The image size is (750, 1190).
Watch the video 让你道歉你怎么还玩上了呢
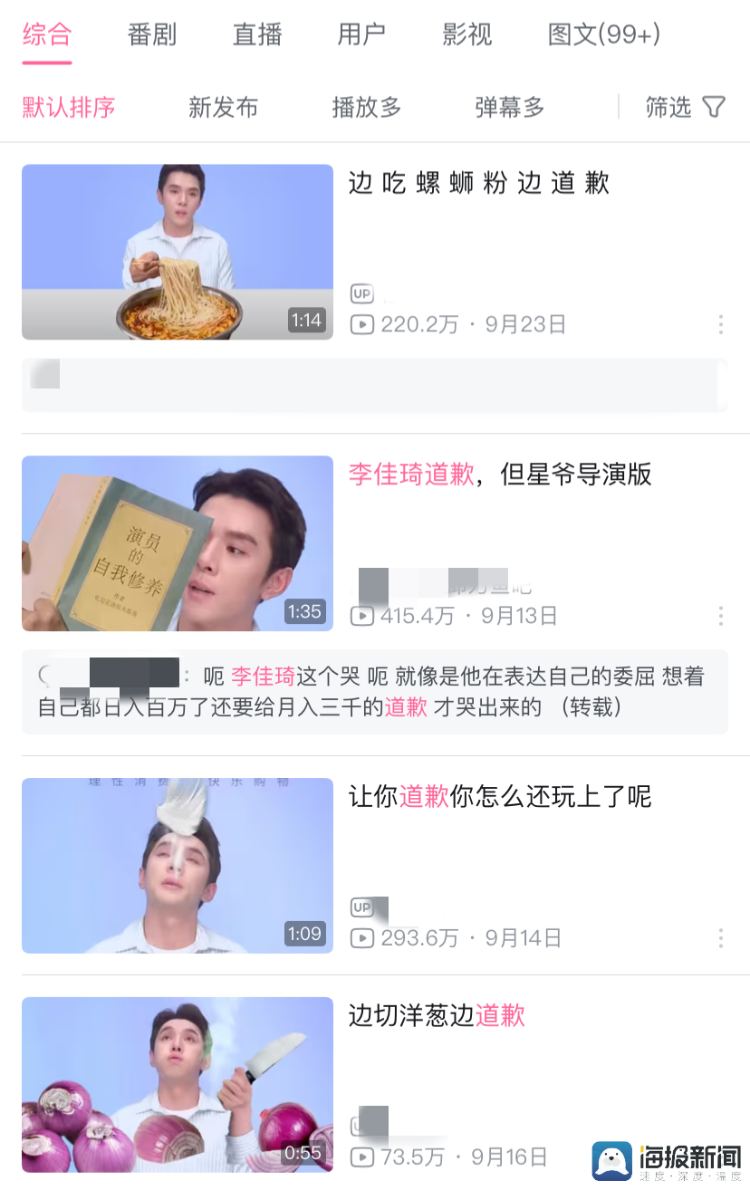(178, 865)
